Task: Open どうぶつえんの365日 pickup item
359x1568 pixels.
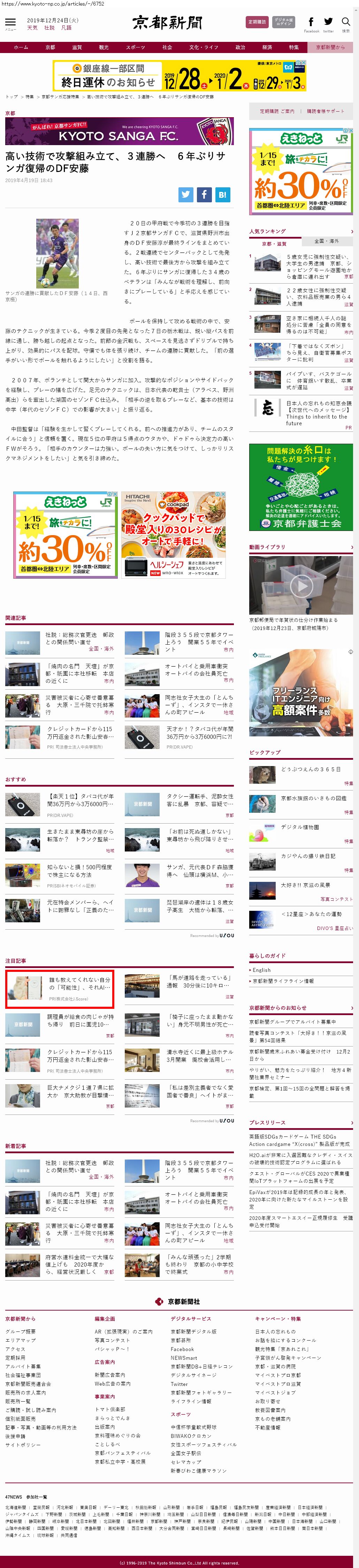Action: tap(310, 770)
